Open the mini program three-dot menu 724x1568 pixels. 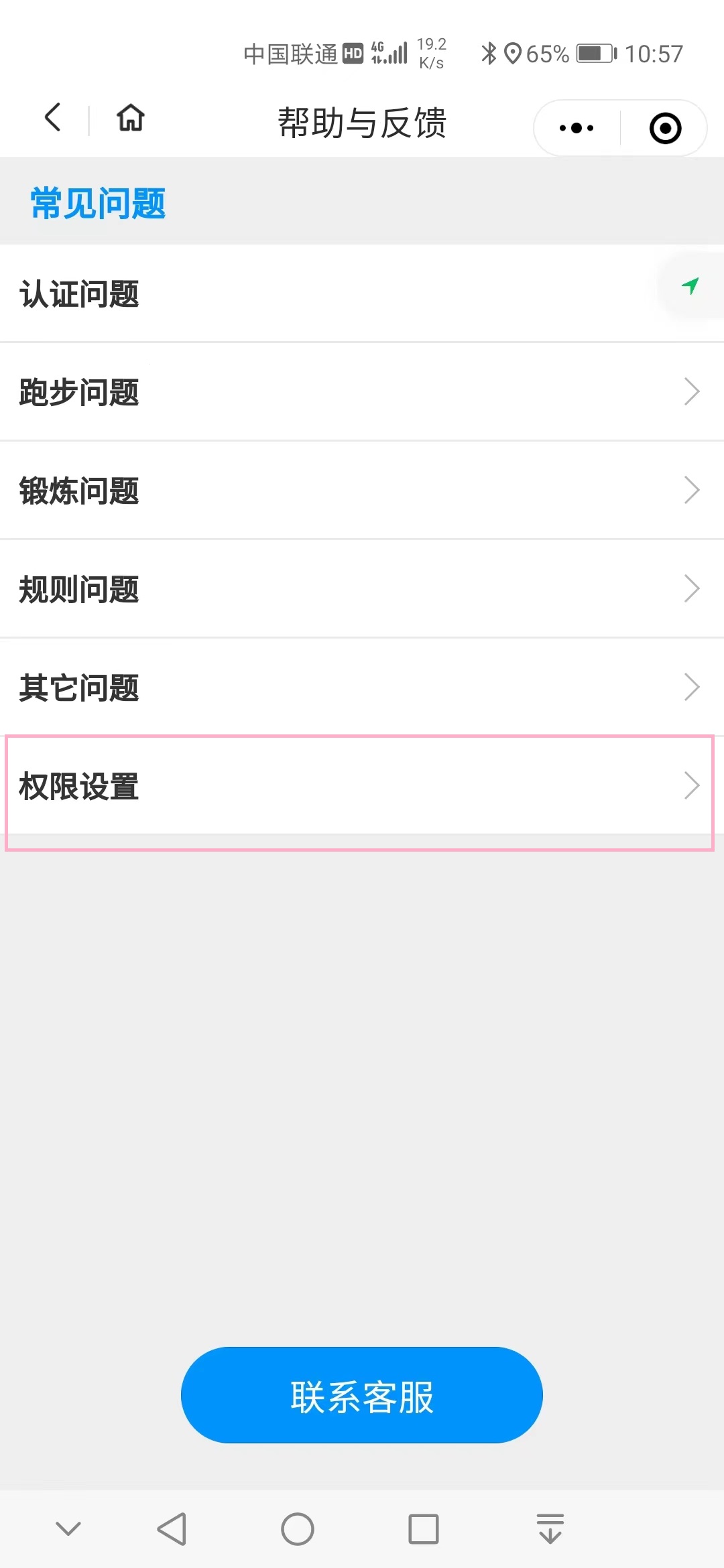point(577,128)
